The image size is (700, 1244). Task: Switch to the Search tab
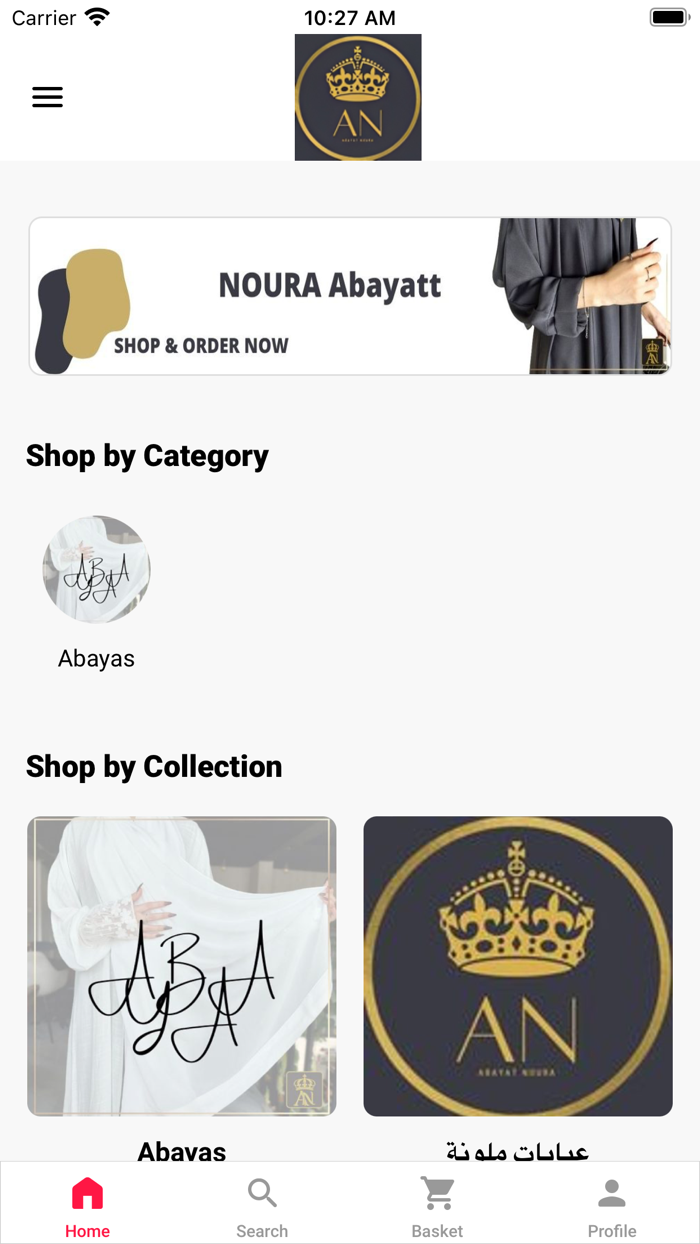click(262, 1205)
